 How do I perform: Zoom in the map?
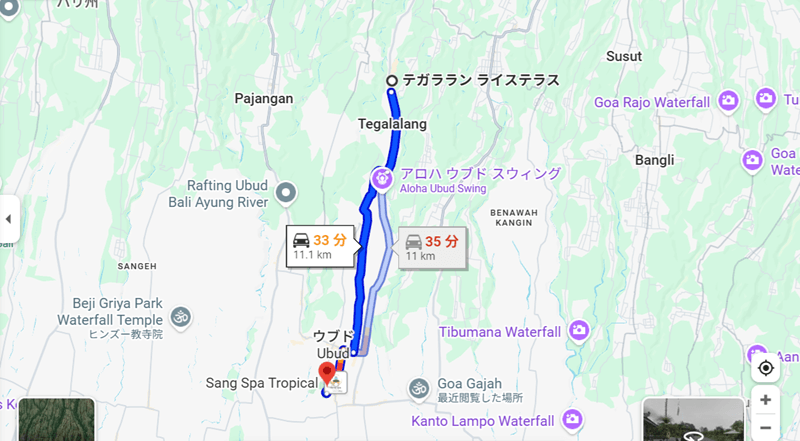tap(765, 400)
